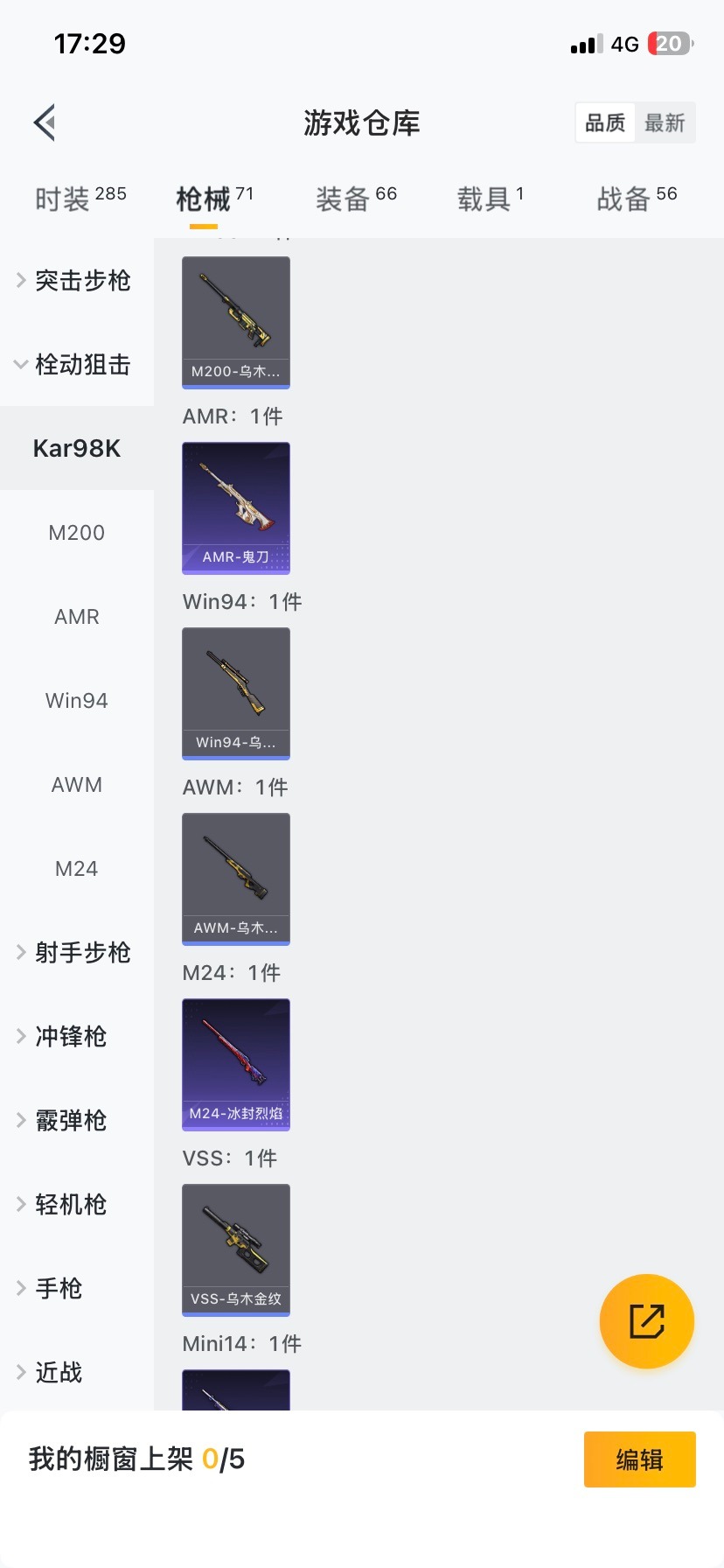Select M200 in the sidebar

(77, 532)
